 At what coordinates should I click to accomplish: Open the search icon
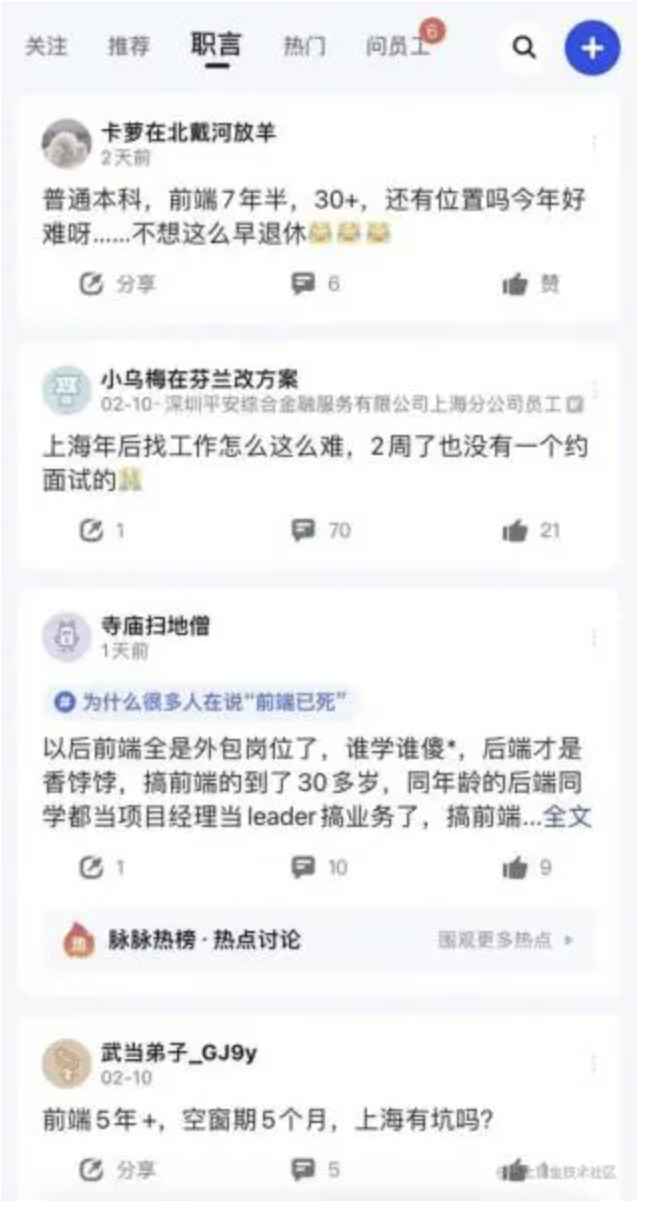(523, 47)
